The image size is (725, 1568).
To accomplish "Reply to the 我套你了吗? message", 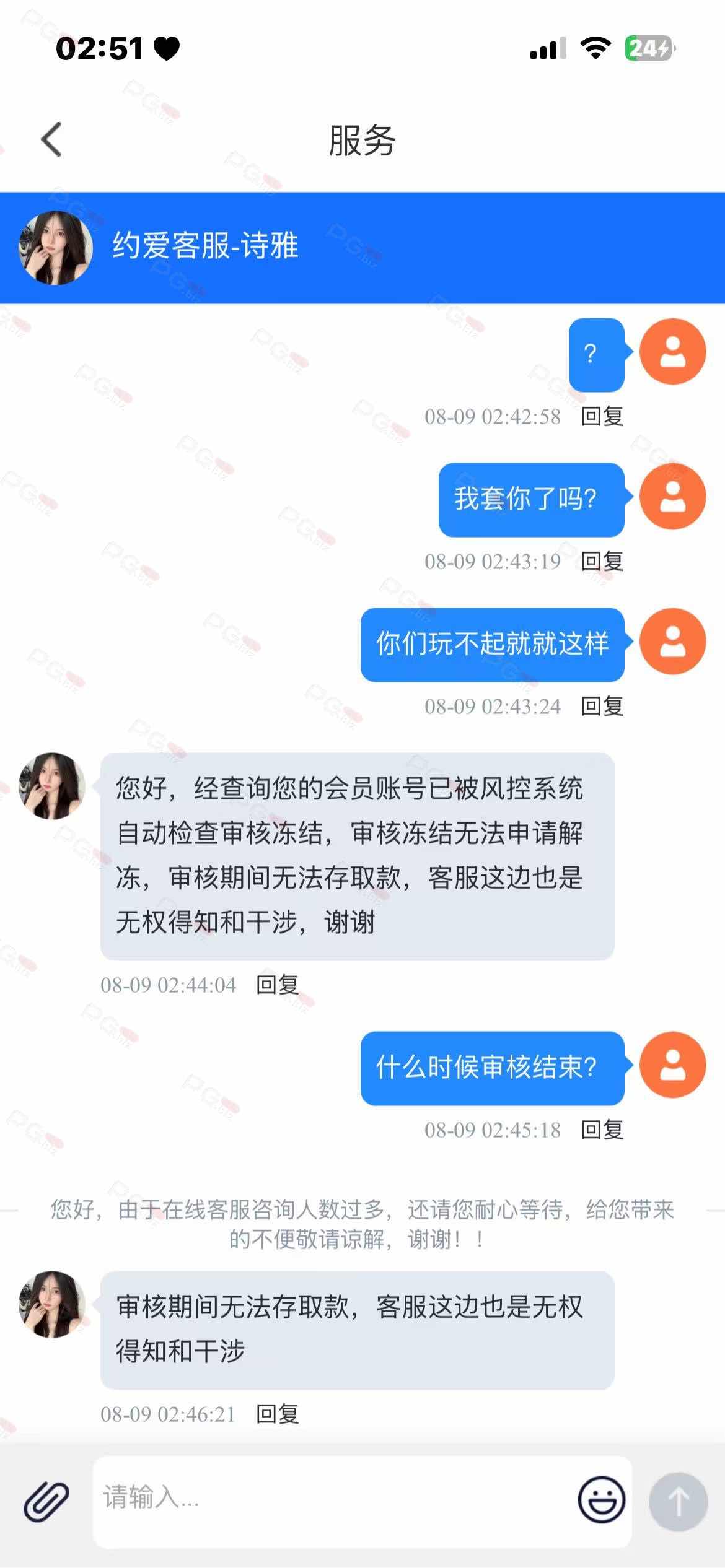I will point(602,562).
